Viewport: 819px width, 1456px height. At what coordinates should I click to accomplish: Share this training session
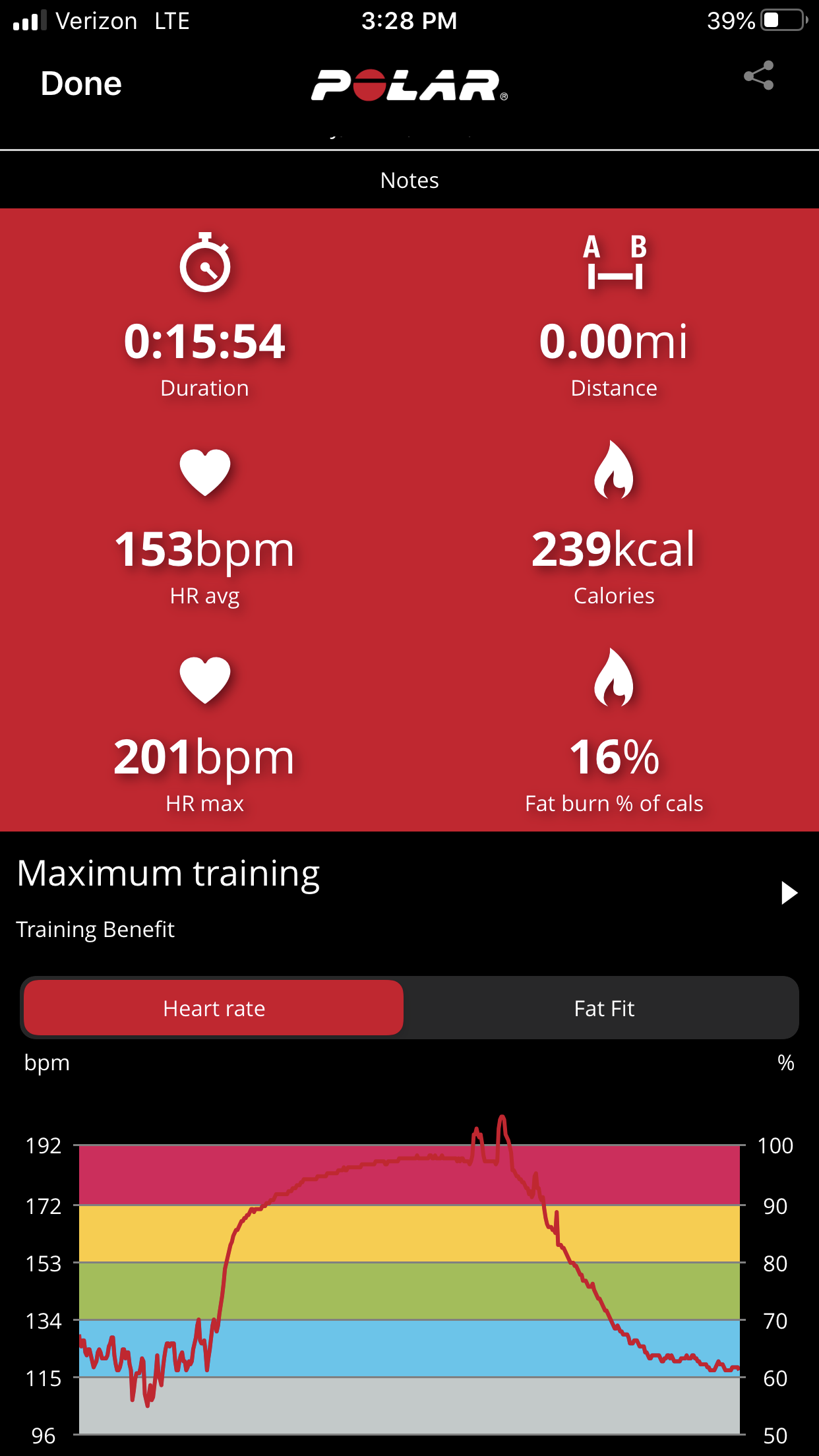click(758, 76)
